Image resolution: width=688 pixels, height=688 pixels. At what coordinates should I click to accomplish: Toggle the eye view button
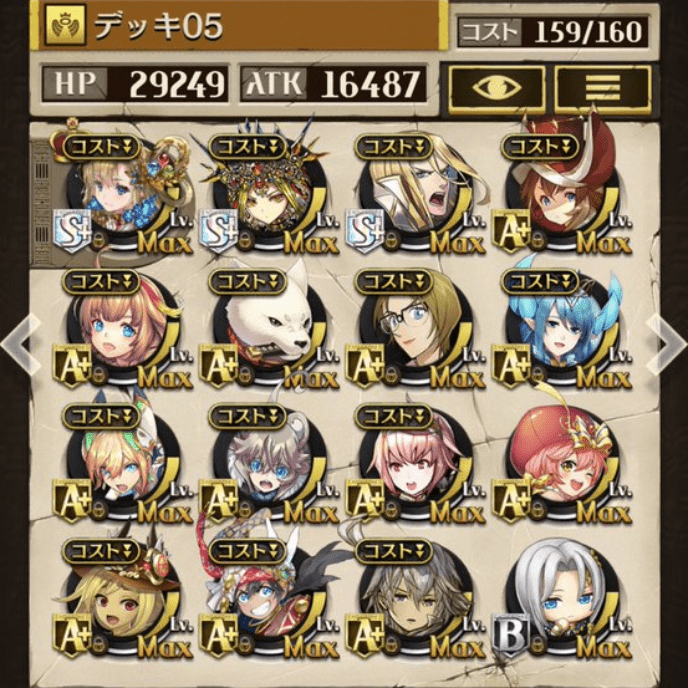pos(497,88)
